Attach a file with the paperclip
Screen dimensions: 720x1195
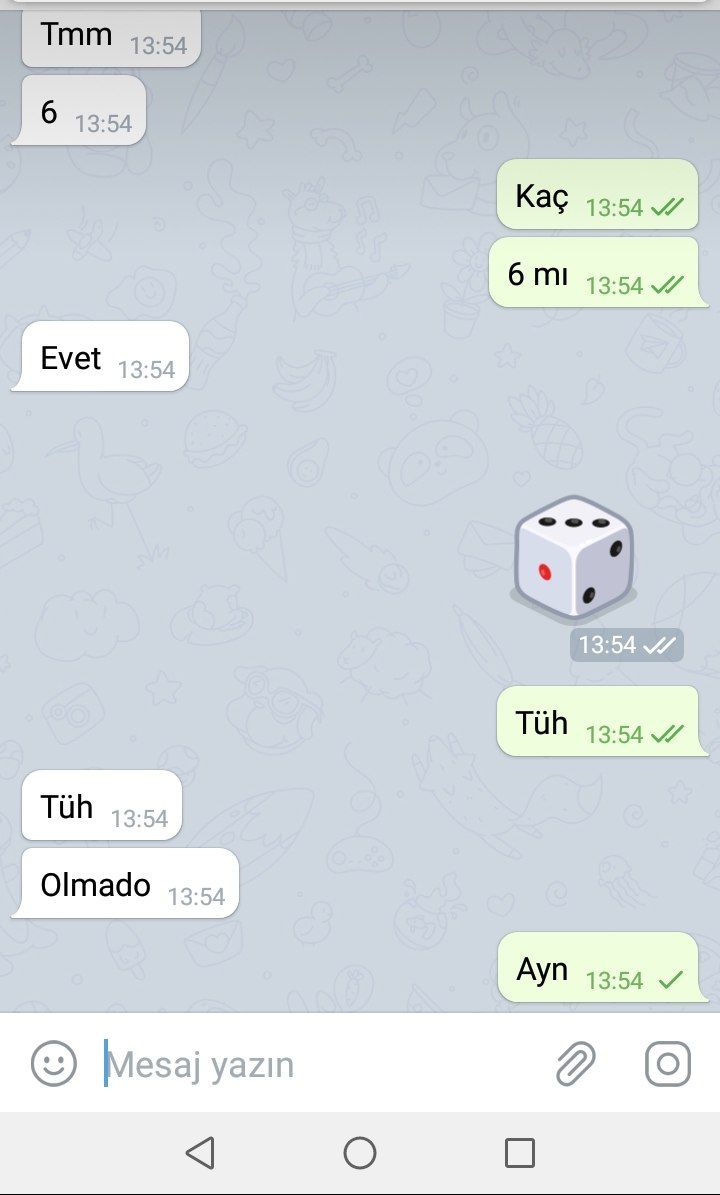[576, 1064]
